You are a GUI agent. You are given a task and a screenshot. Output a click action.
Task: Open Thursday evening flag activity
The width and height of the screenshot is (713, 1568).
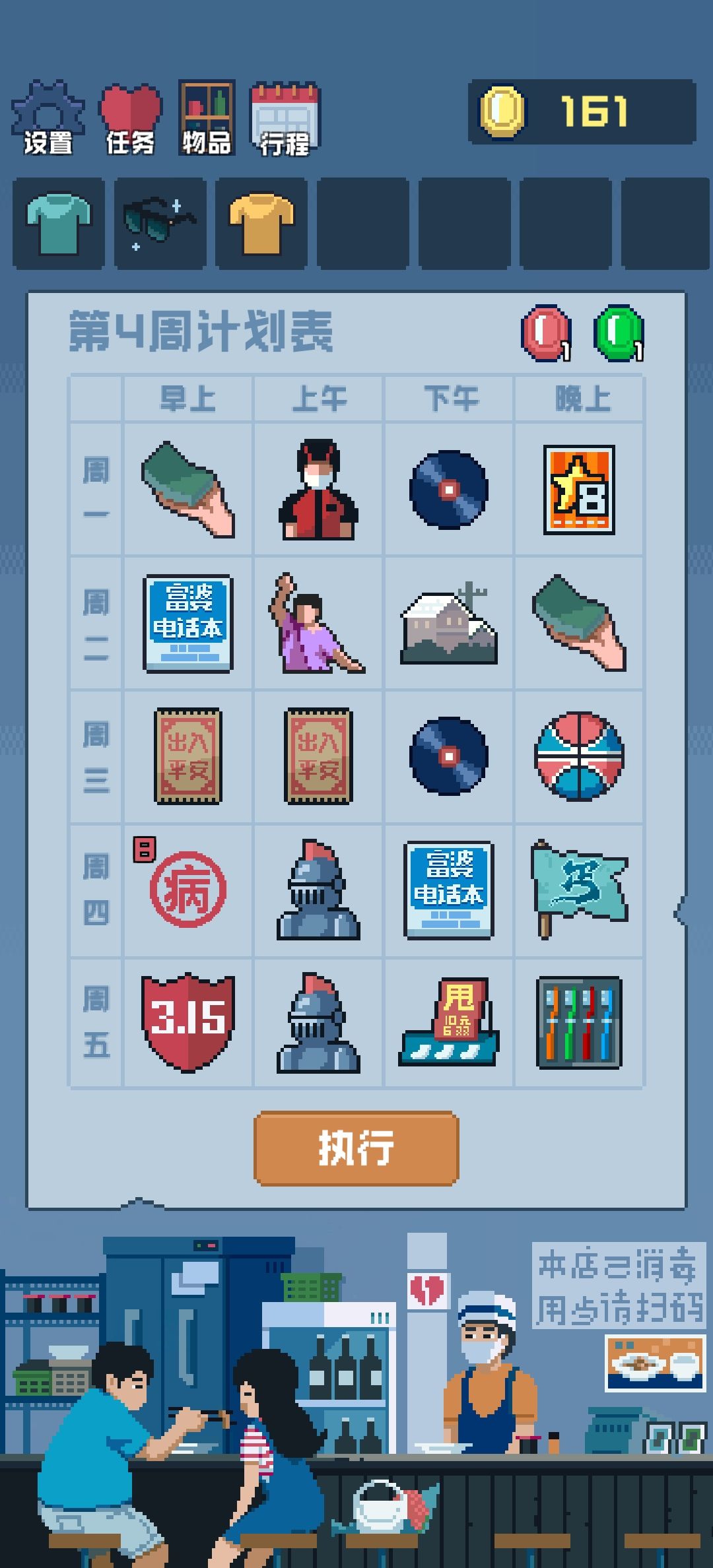[579, 889]
